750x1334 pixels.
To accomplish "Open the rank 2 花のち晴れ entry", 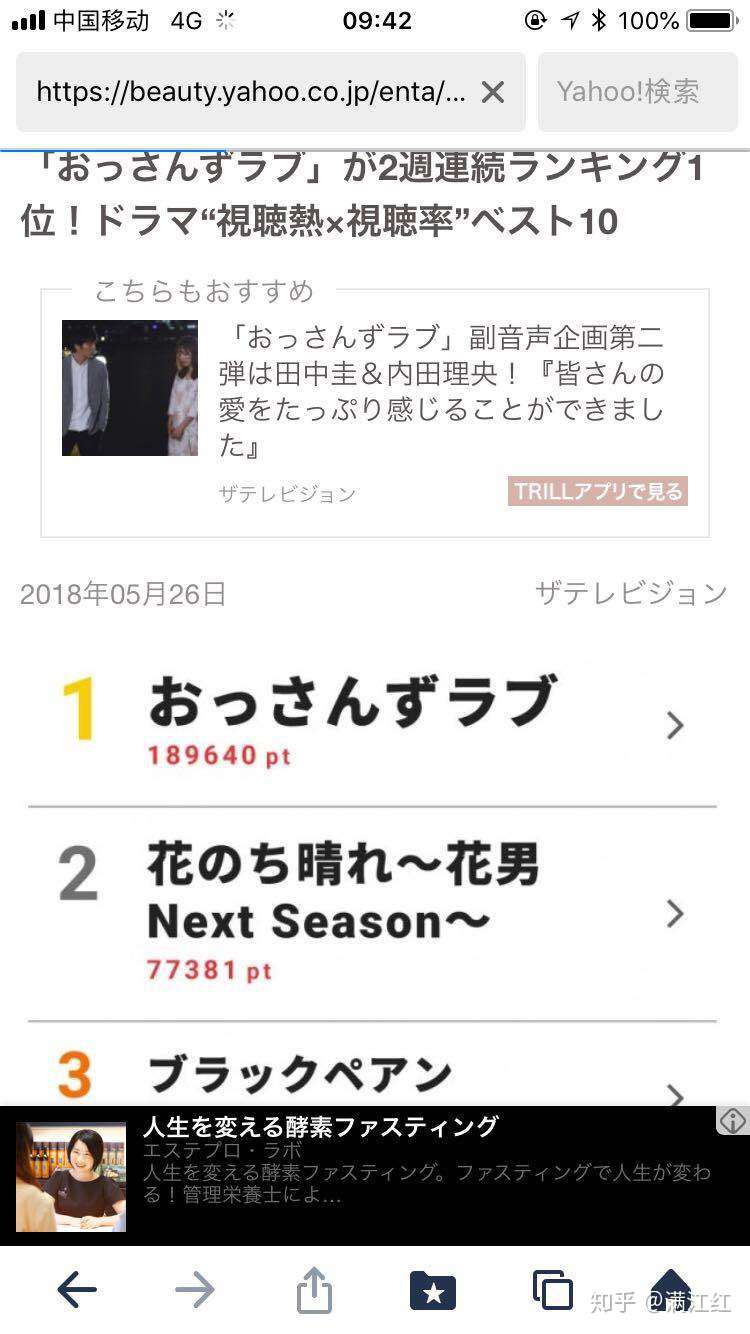I will point(372,913).
